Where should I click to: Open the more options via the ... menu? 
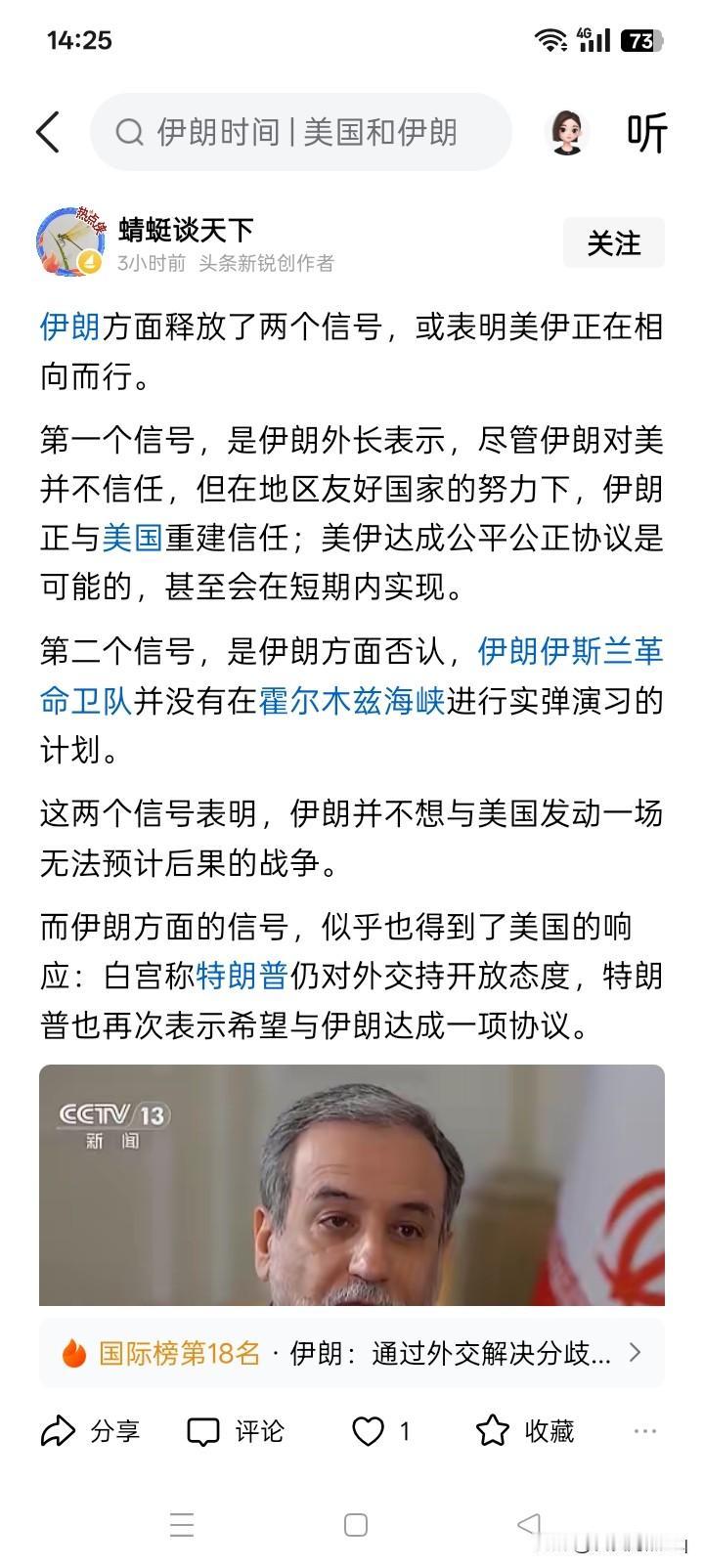tap(642, 1431)
